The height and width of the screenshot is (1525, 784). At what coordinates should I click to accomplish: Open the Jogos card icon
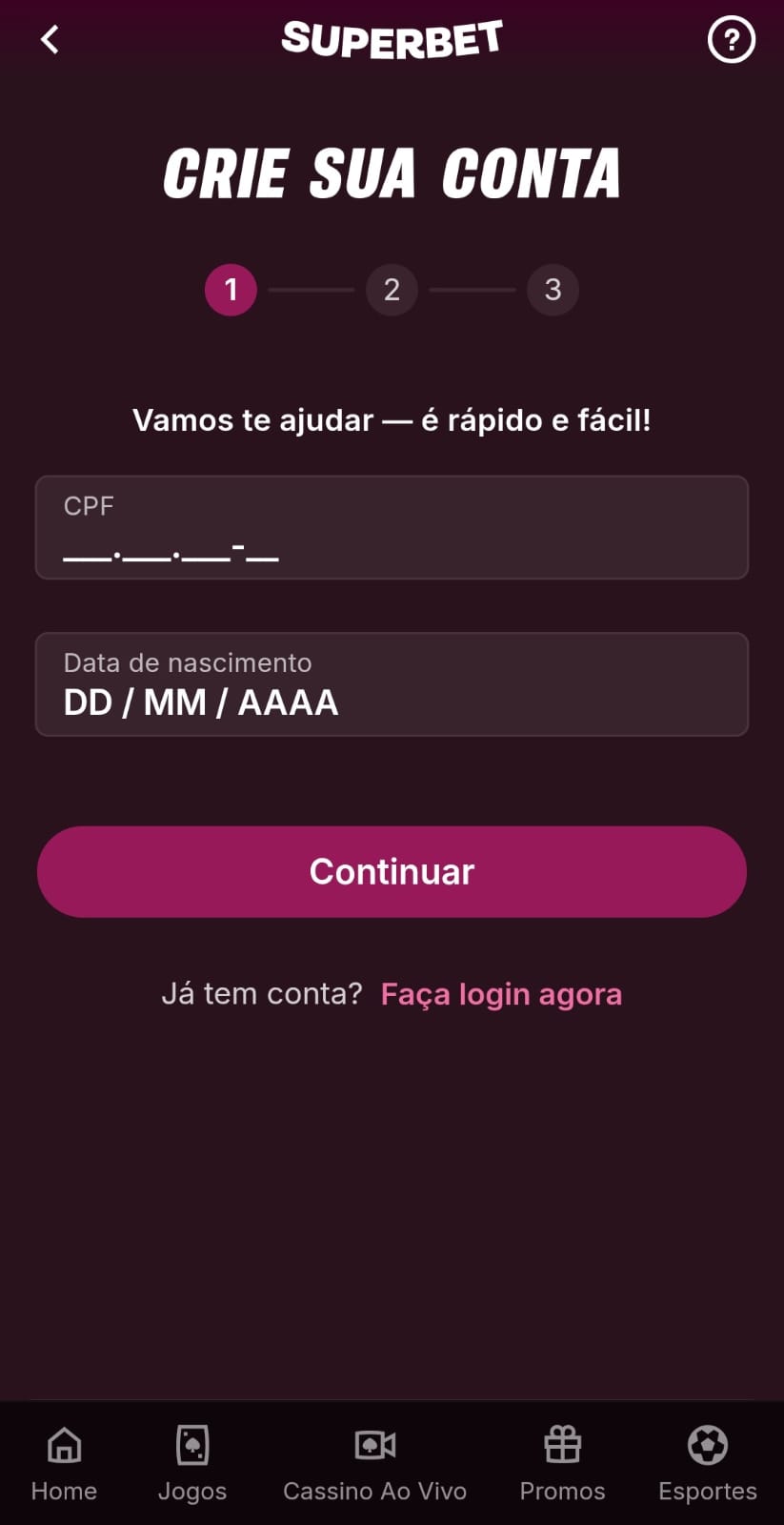coord(191,1445)
